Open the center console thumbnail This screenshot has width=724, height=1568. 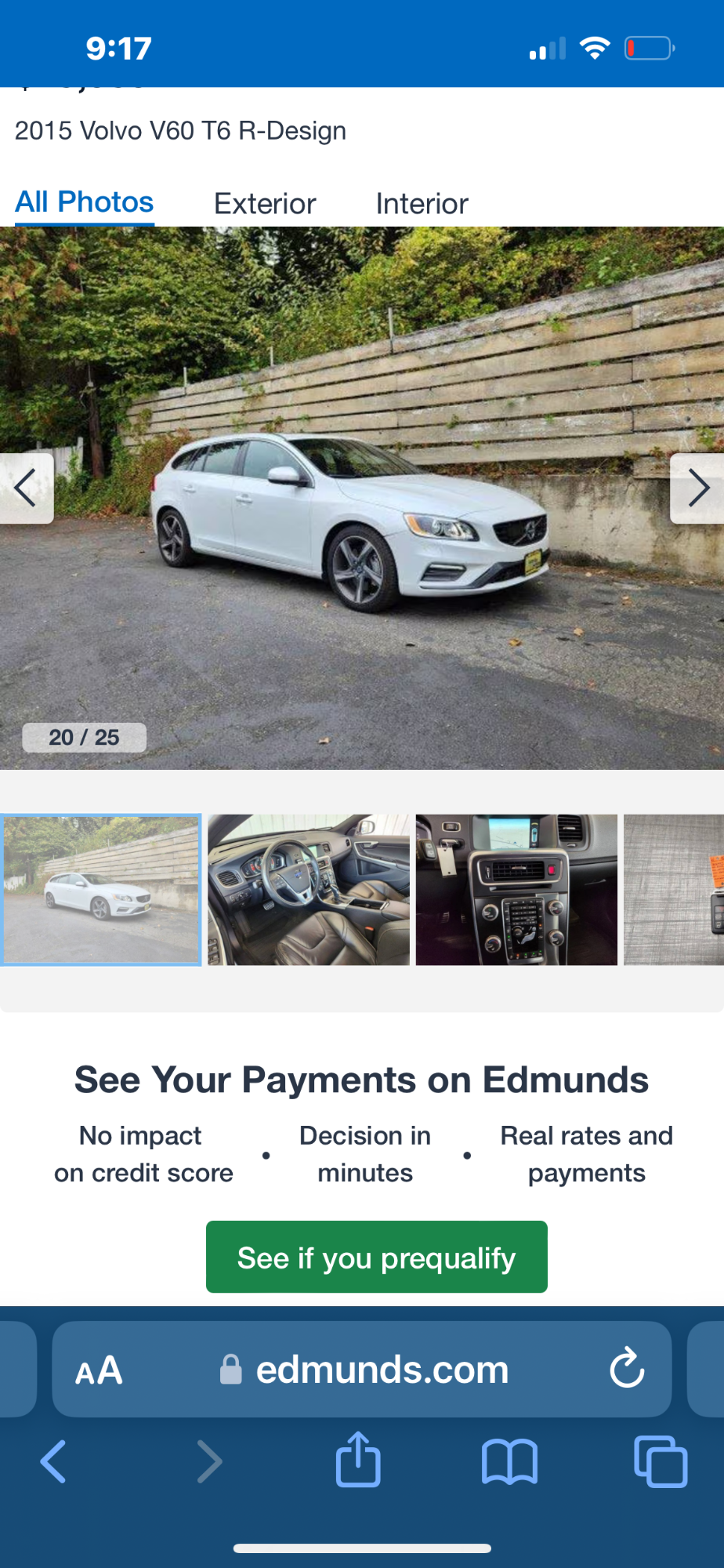516,889
